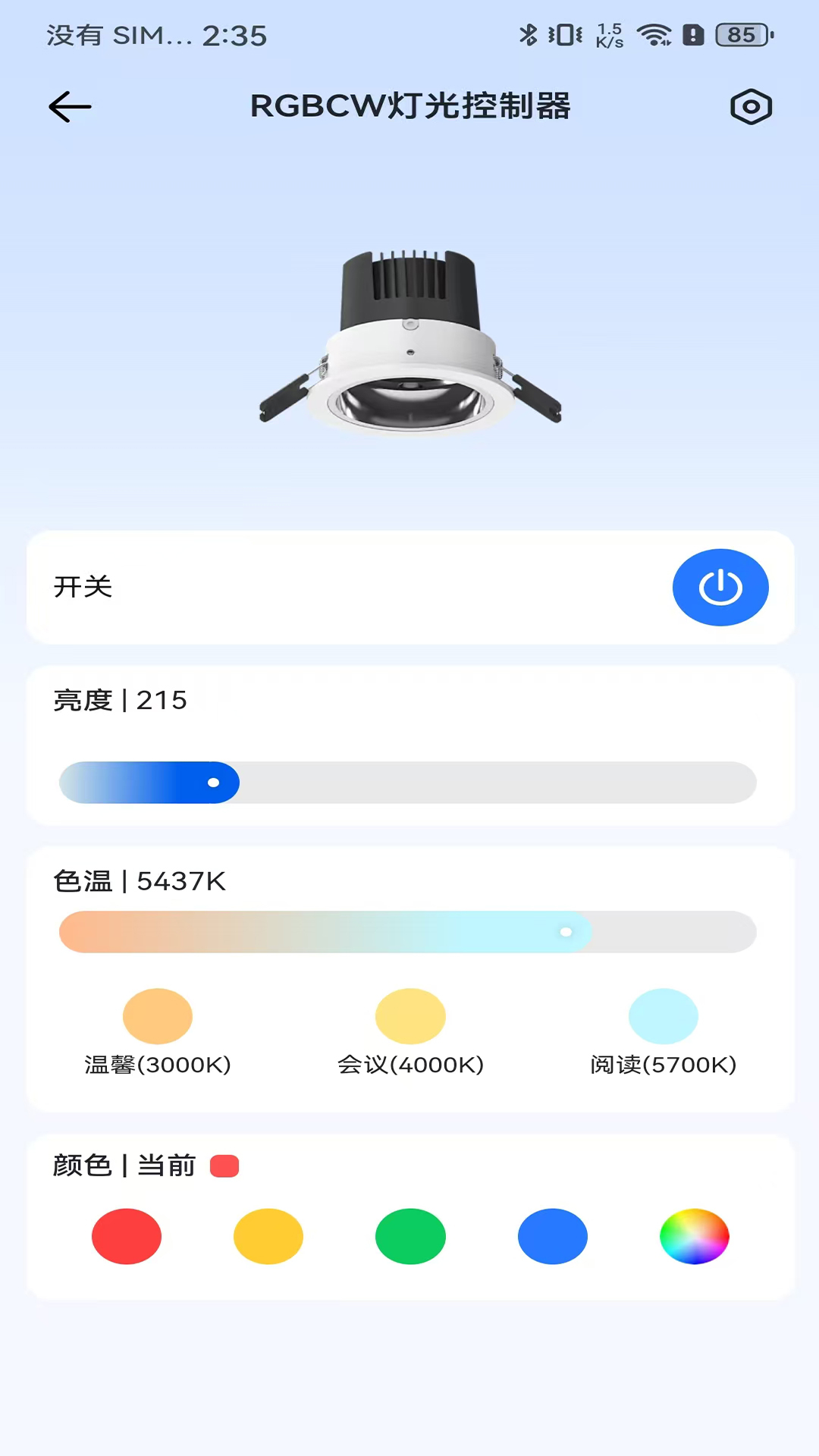Select the 阅读(5700K) preset
The width and height of the screenshot is (819, 1456).
pos(663,1016)
